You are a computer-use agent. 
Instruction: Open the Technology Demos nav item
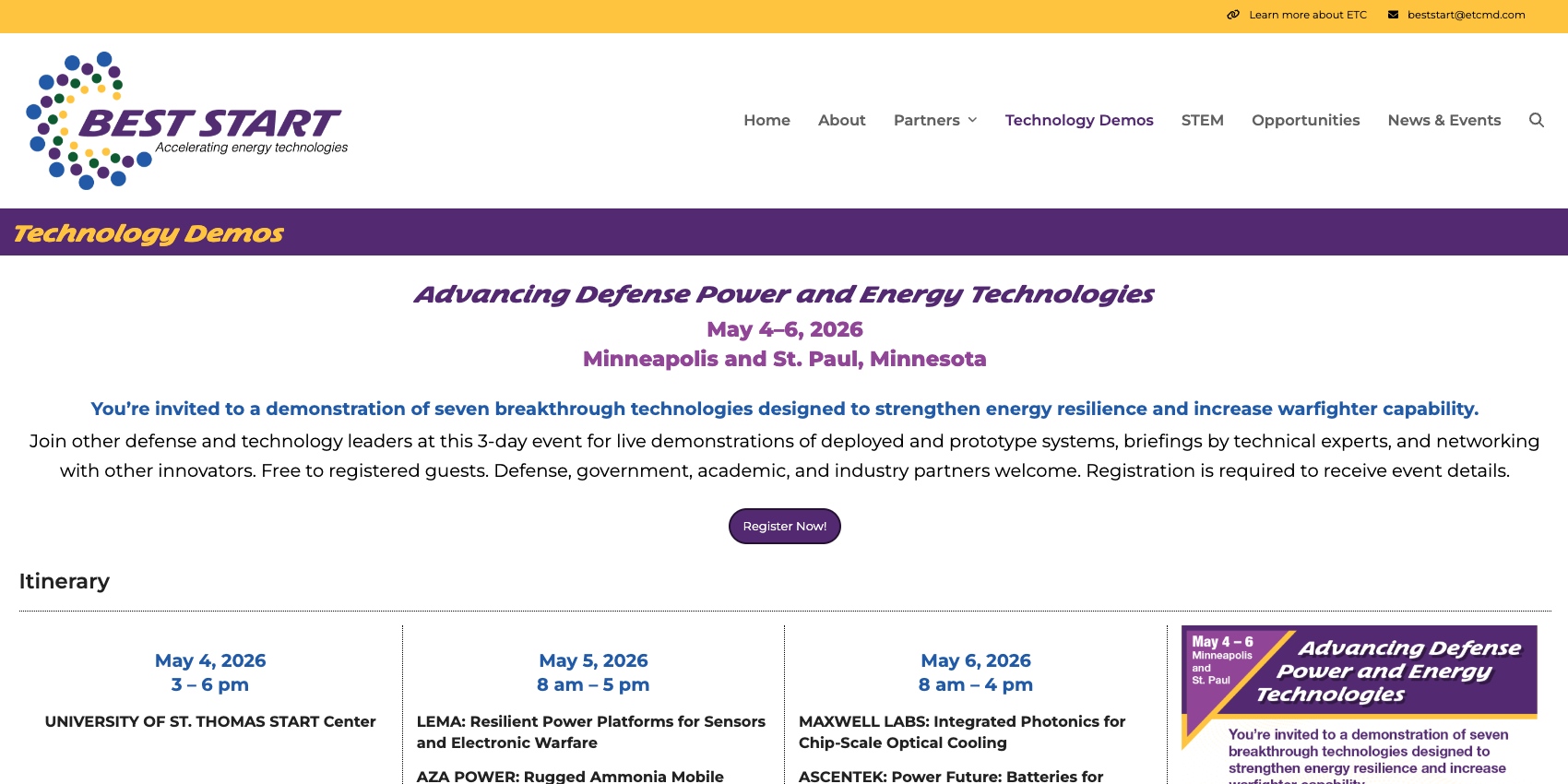[1078, 120]
